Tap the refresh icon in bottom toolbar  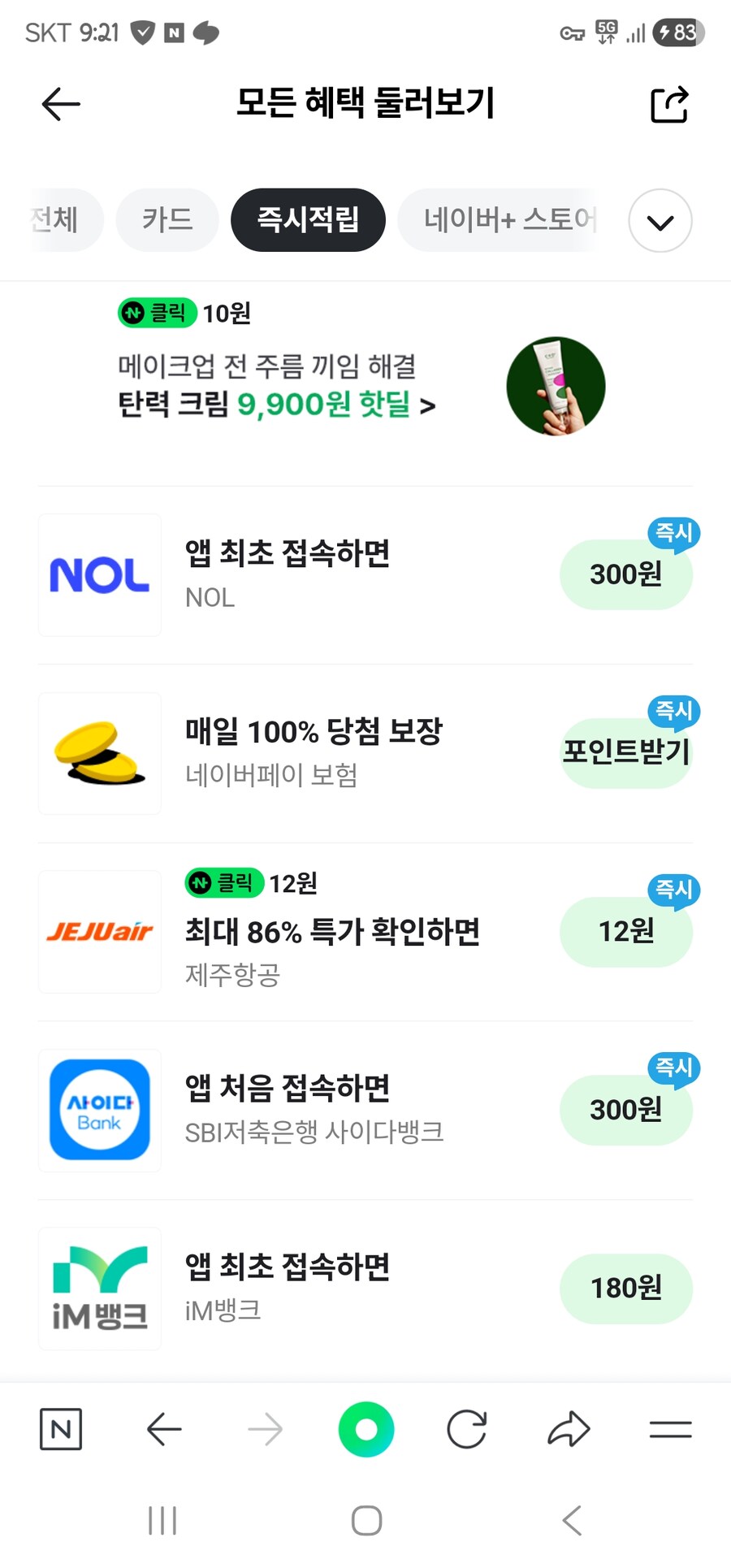(x=467, y=1429)
